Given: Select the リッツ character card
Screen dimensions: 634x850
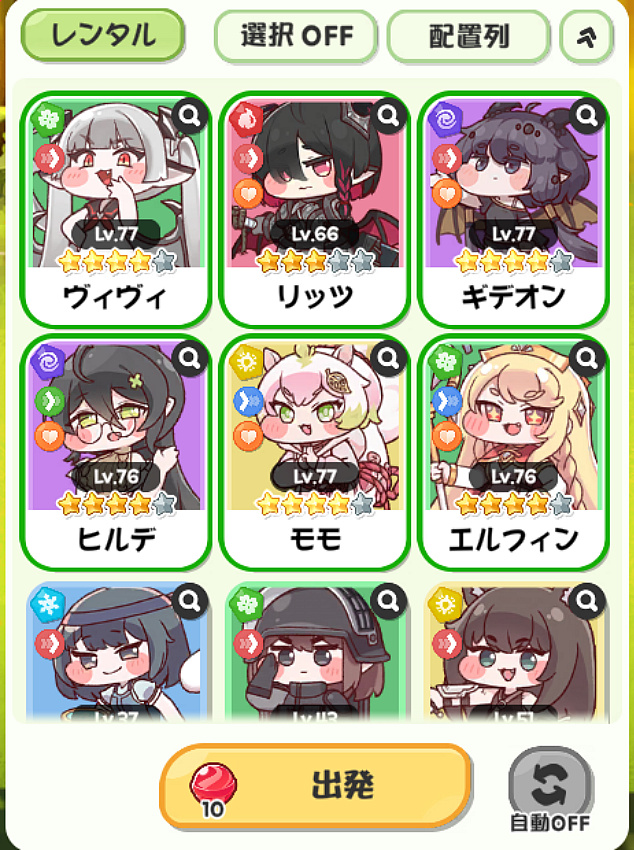Looking at the screenshot, I should [314, 210].
